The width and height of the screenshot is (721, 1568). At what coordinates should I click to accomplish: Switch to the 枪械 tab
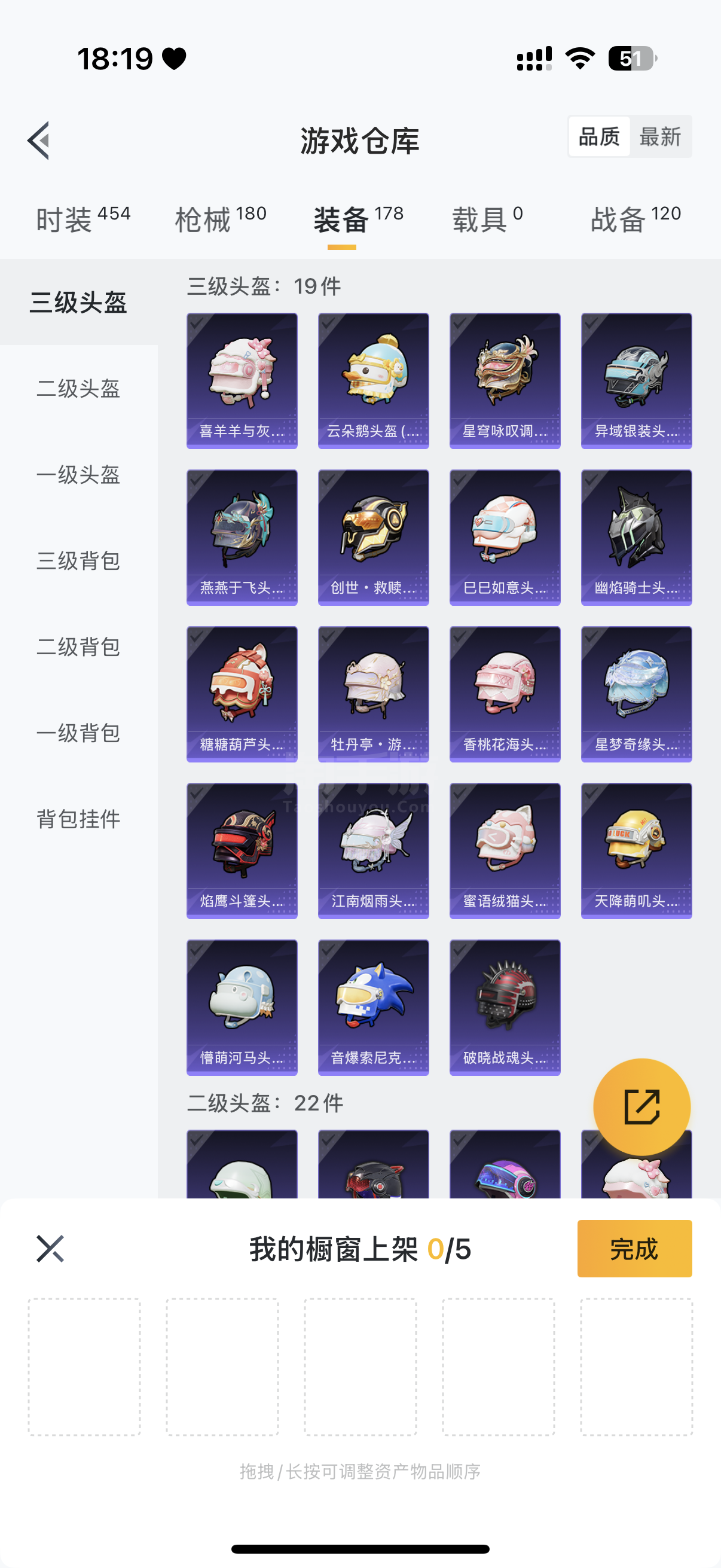point(220,219)
